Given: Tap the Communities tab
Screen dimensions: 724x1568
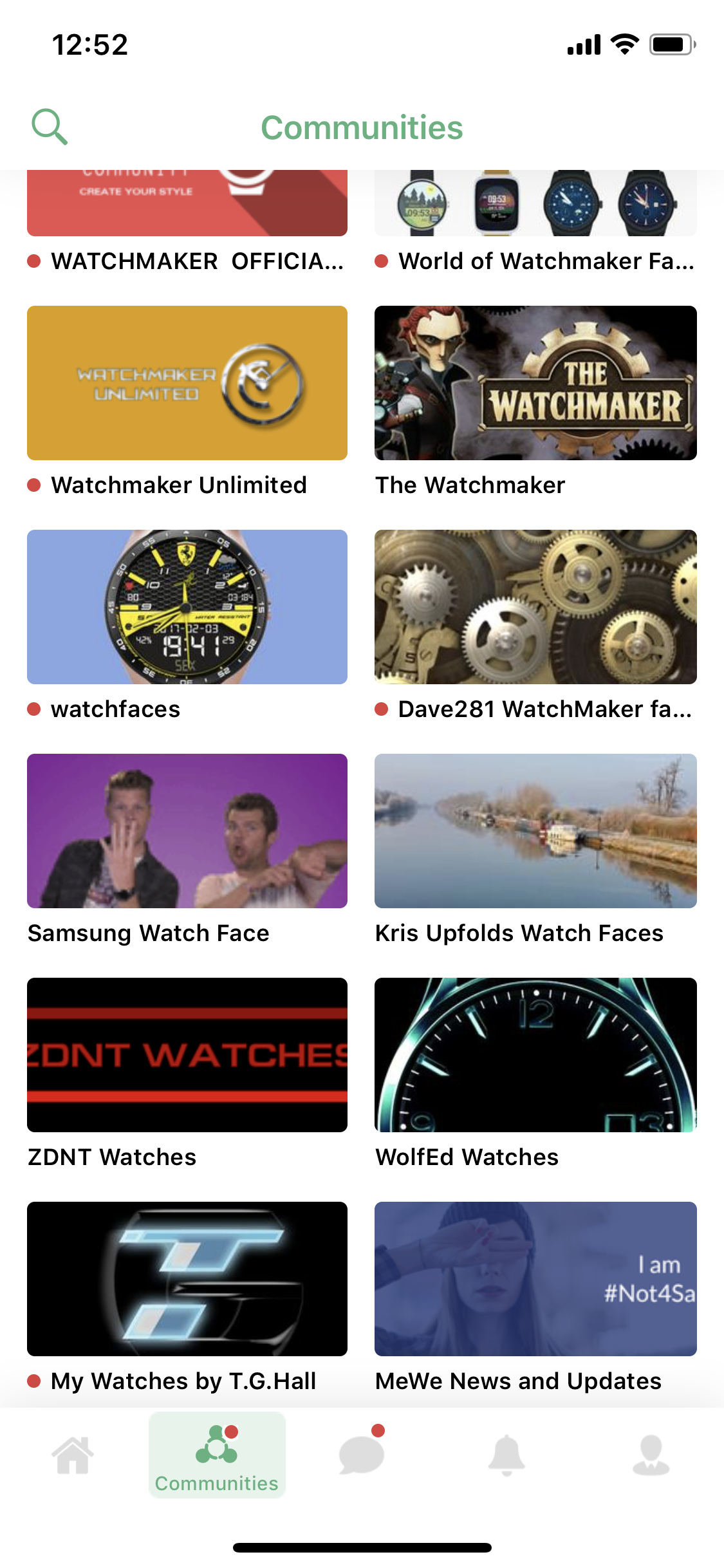Looking at the screenshot, I should pyautogui.click(x=217, y=1456).
